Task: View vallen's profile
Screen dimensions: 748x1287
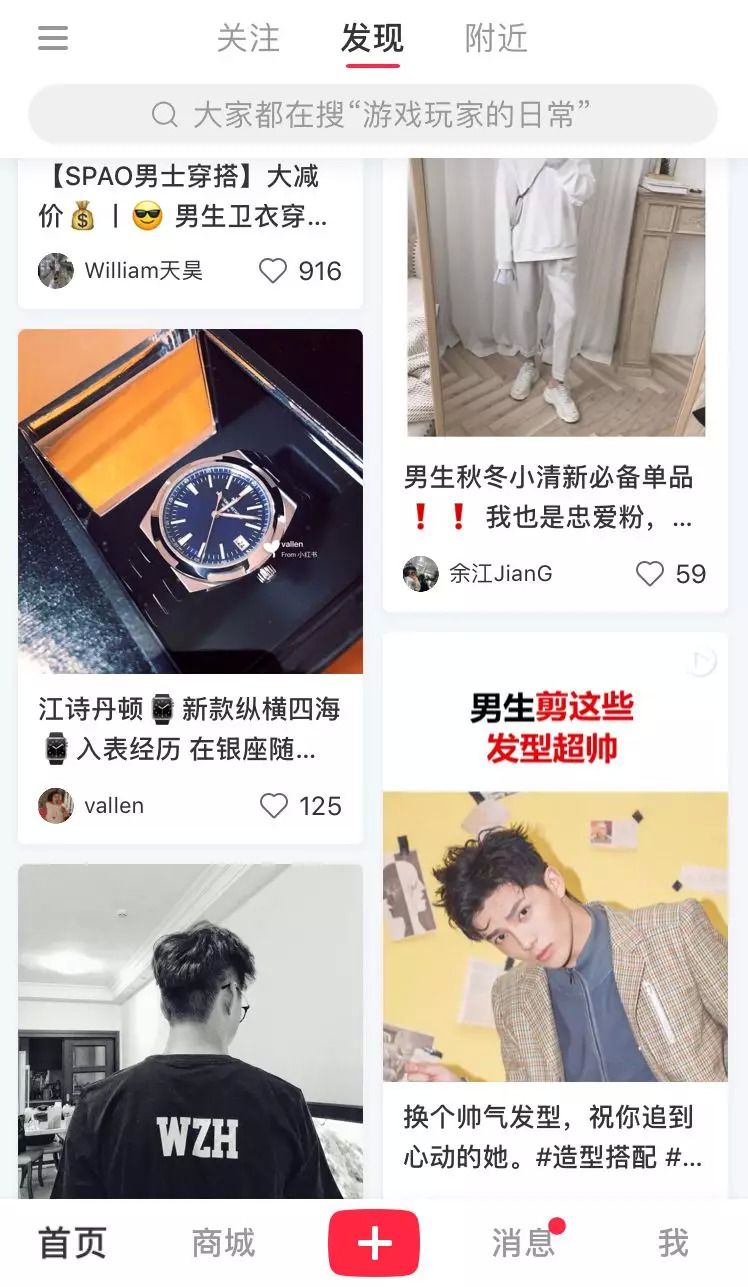Action: click(x=56, y=806)
